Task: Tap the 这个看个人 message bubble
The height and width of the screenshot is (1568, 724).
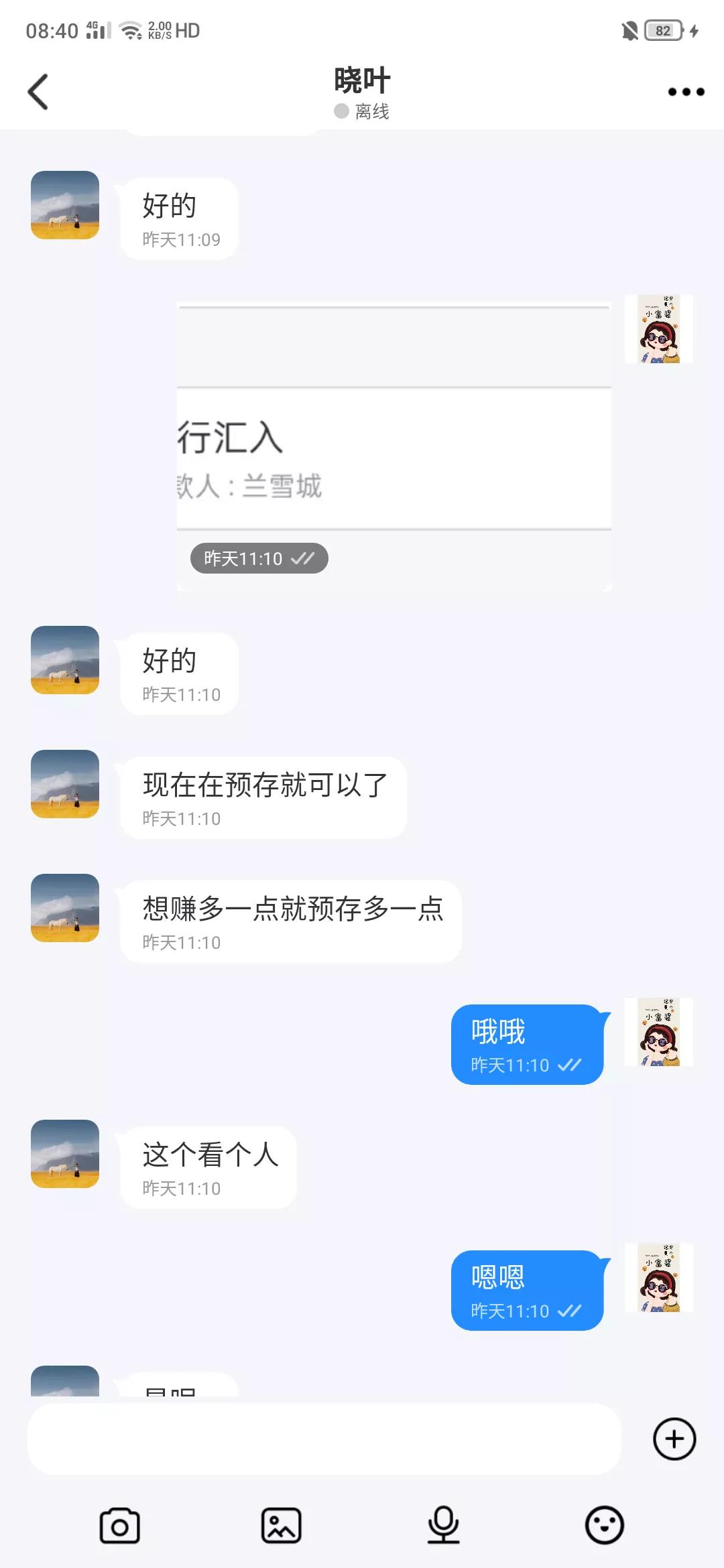Action: click(209, 1167)
